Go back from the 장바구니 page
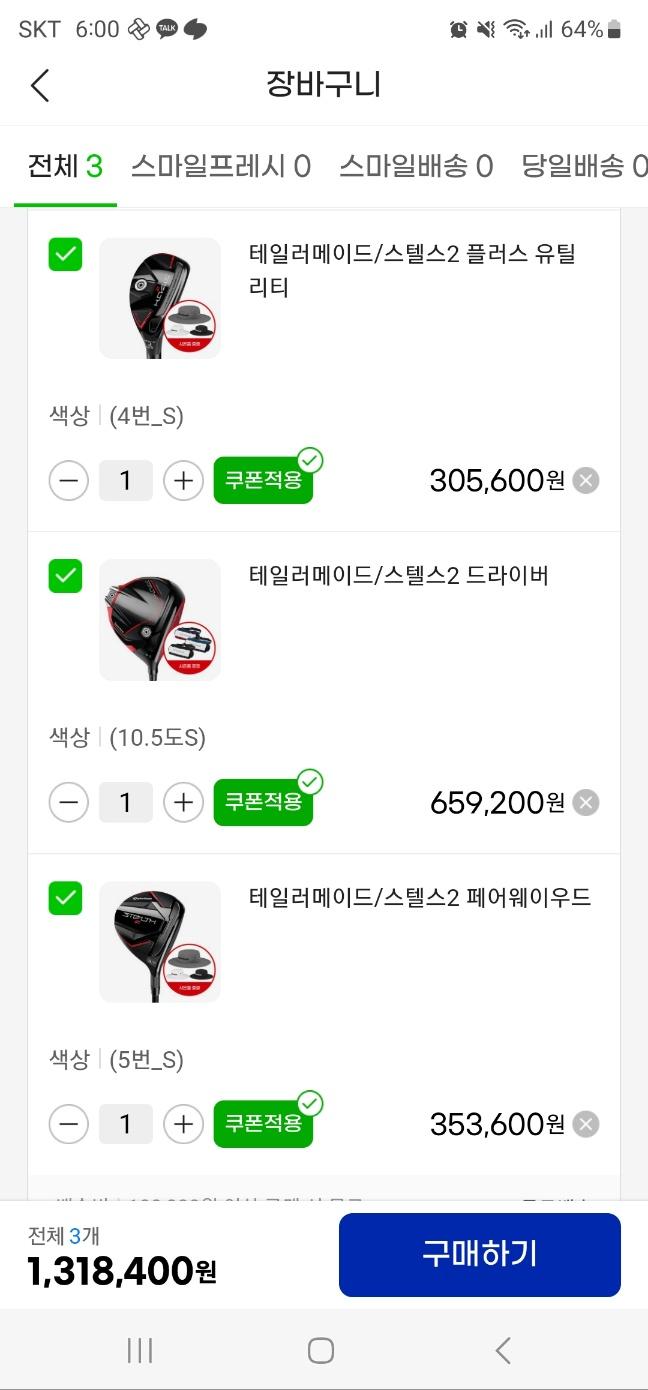648x1390 pixels. click(40, 85)
